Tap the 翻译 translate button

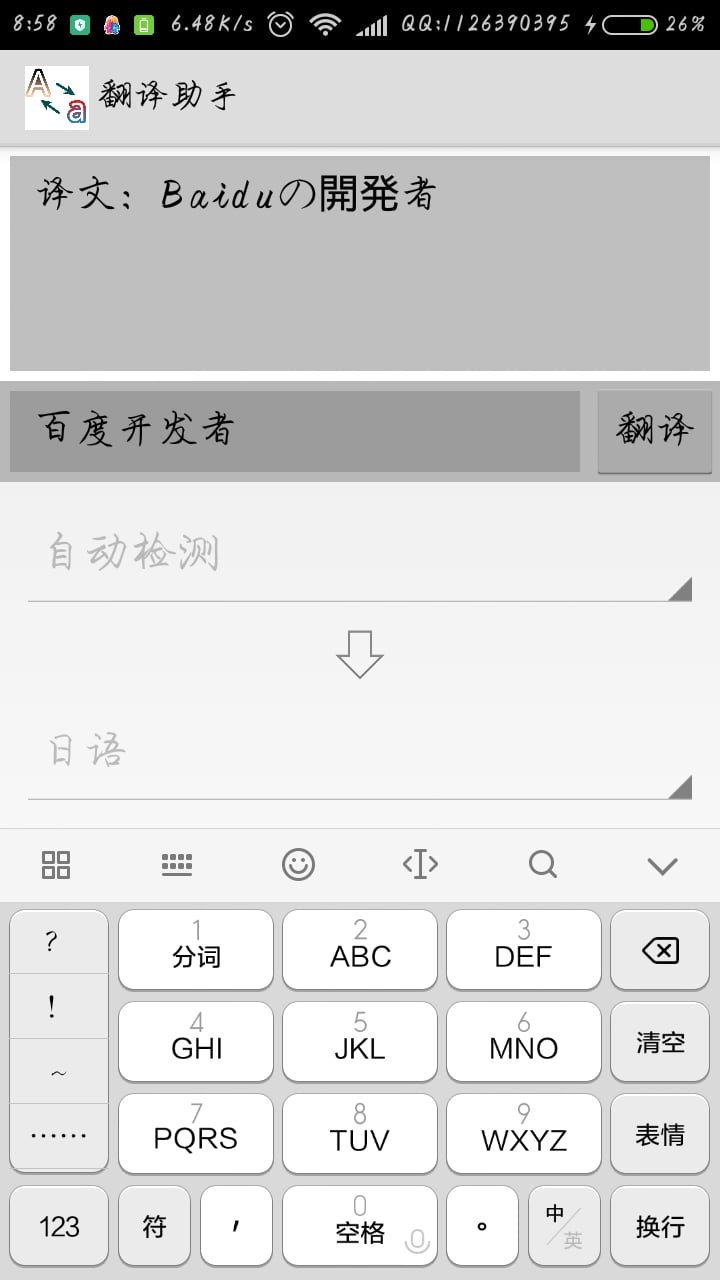click(x=654, y=431)
